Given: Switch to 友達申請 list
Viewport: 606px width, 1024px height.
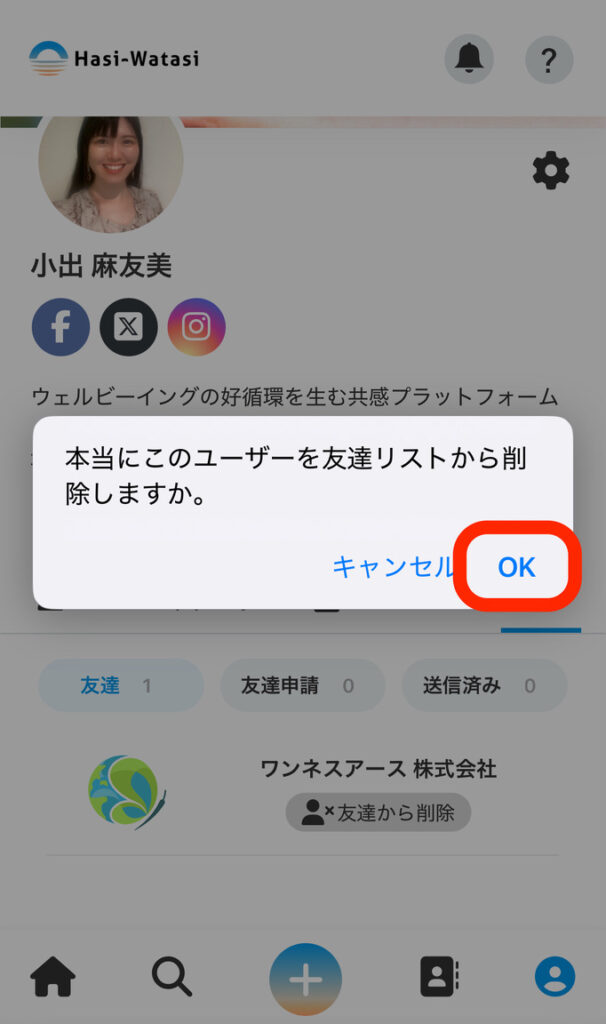Looking at the screenshot, I should (x=302, y=685).
